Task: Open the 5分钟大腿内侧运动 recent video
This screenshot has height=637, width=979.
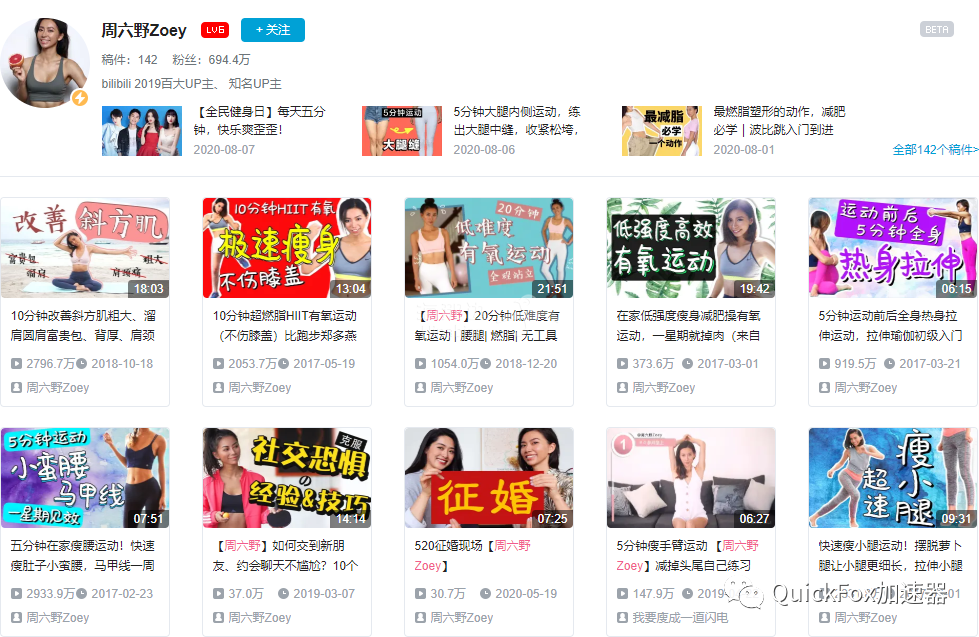Action: point(401,131)
